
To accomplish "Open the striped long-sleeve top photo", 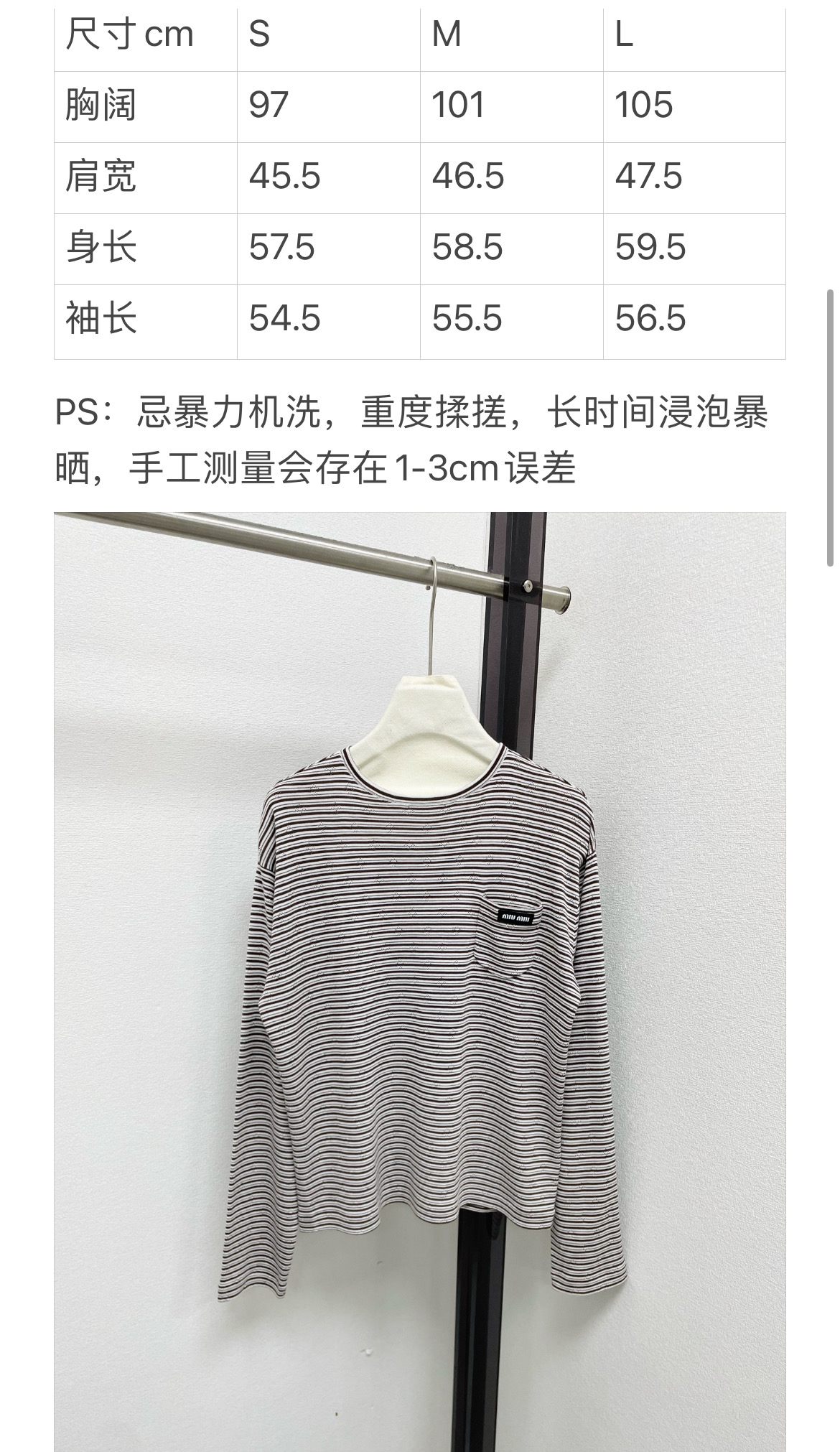I will 420,982.
